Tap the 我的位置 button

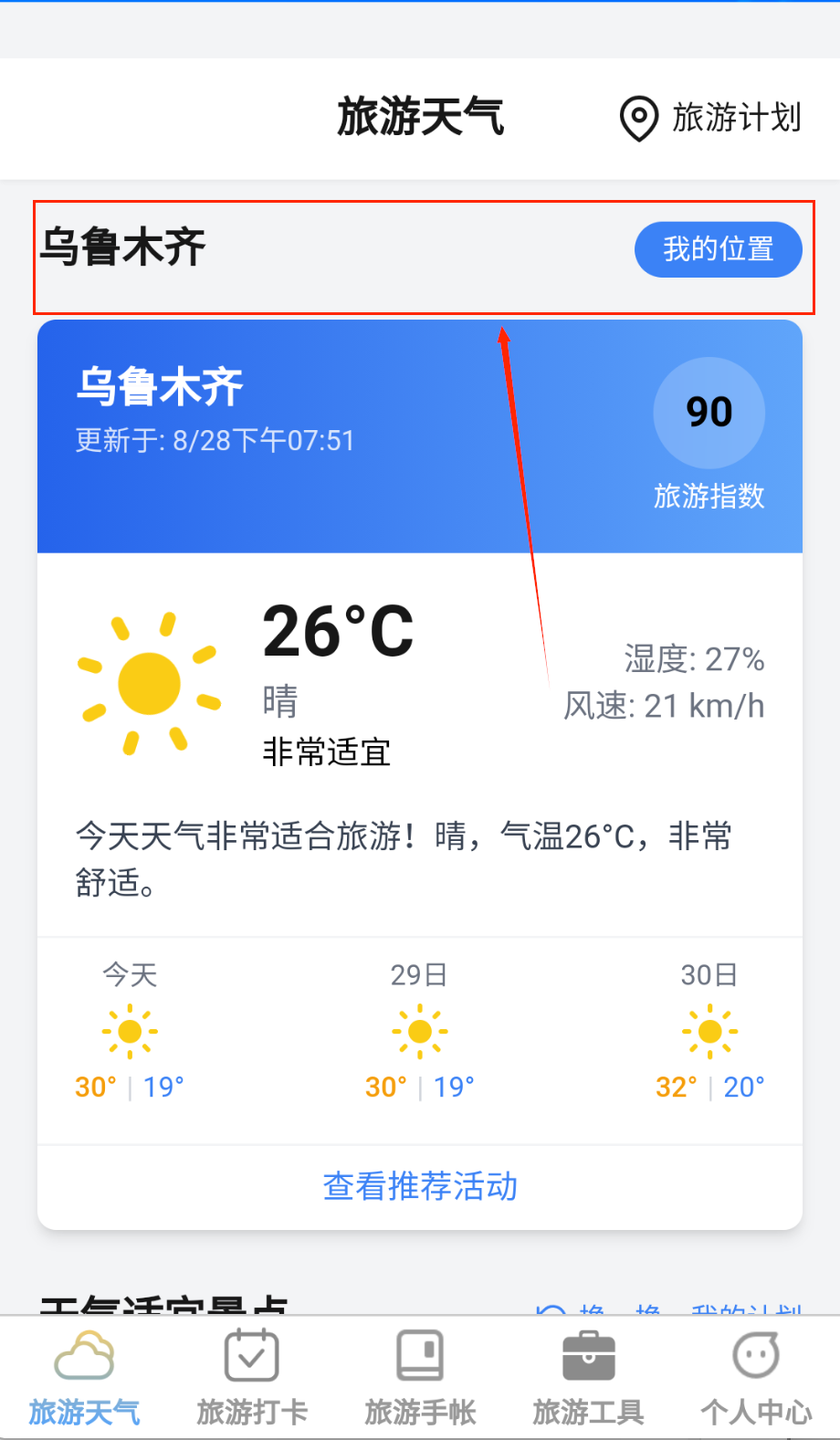click(718, 249)
